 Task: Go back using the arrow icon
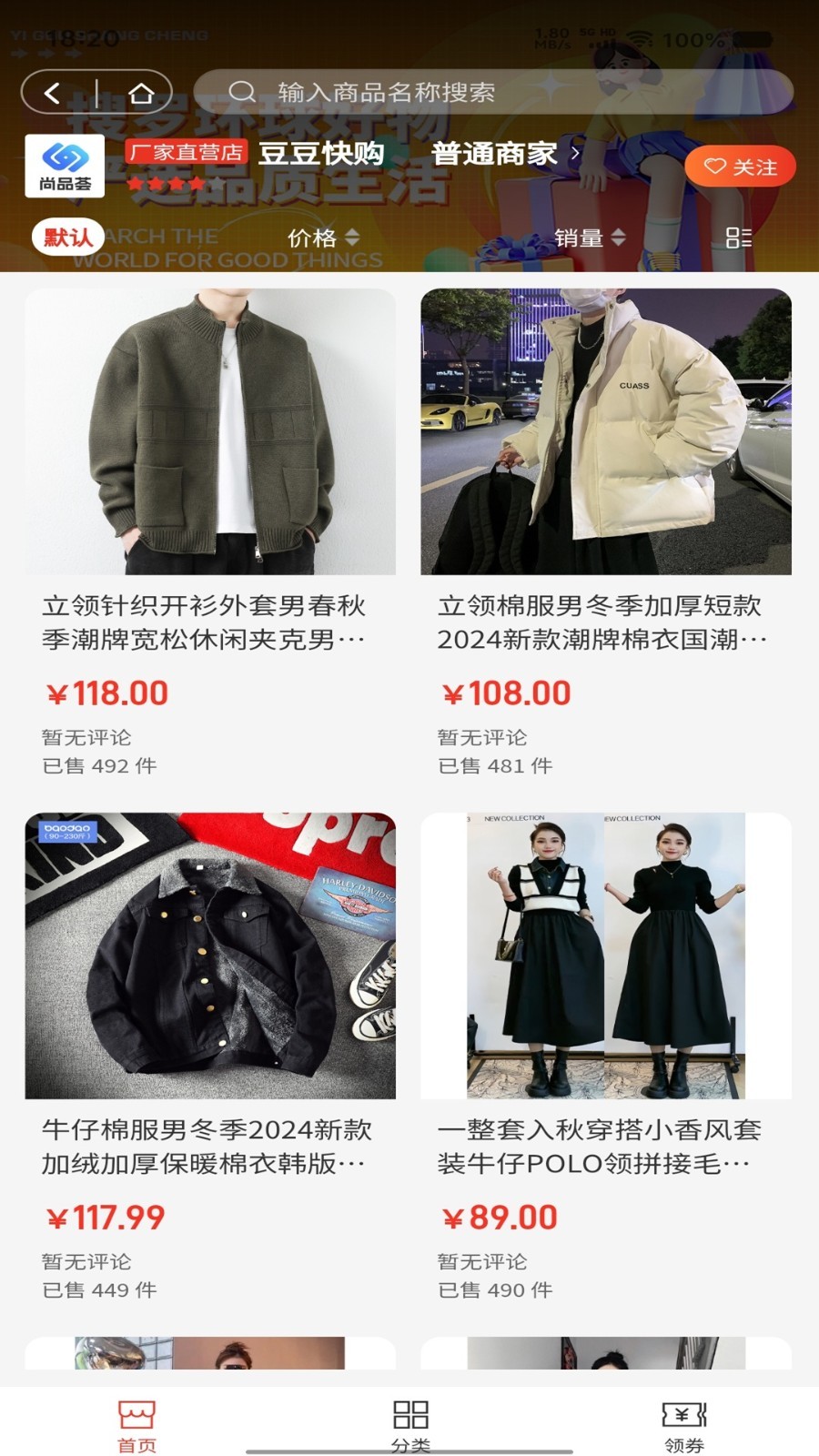(x=53, y=93)
